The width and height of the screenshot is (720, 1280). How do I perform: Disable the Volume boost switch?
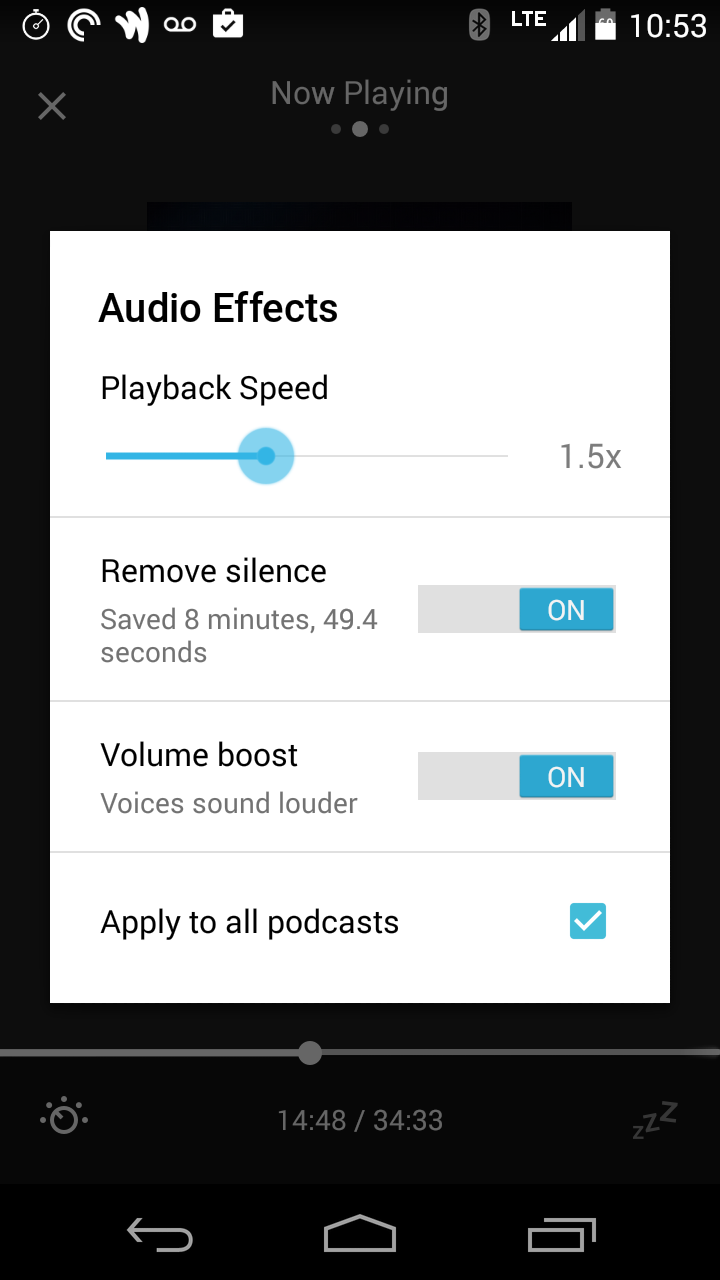(516, 777)
